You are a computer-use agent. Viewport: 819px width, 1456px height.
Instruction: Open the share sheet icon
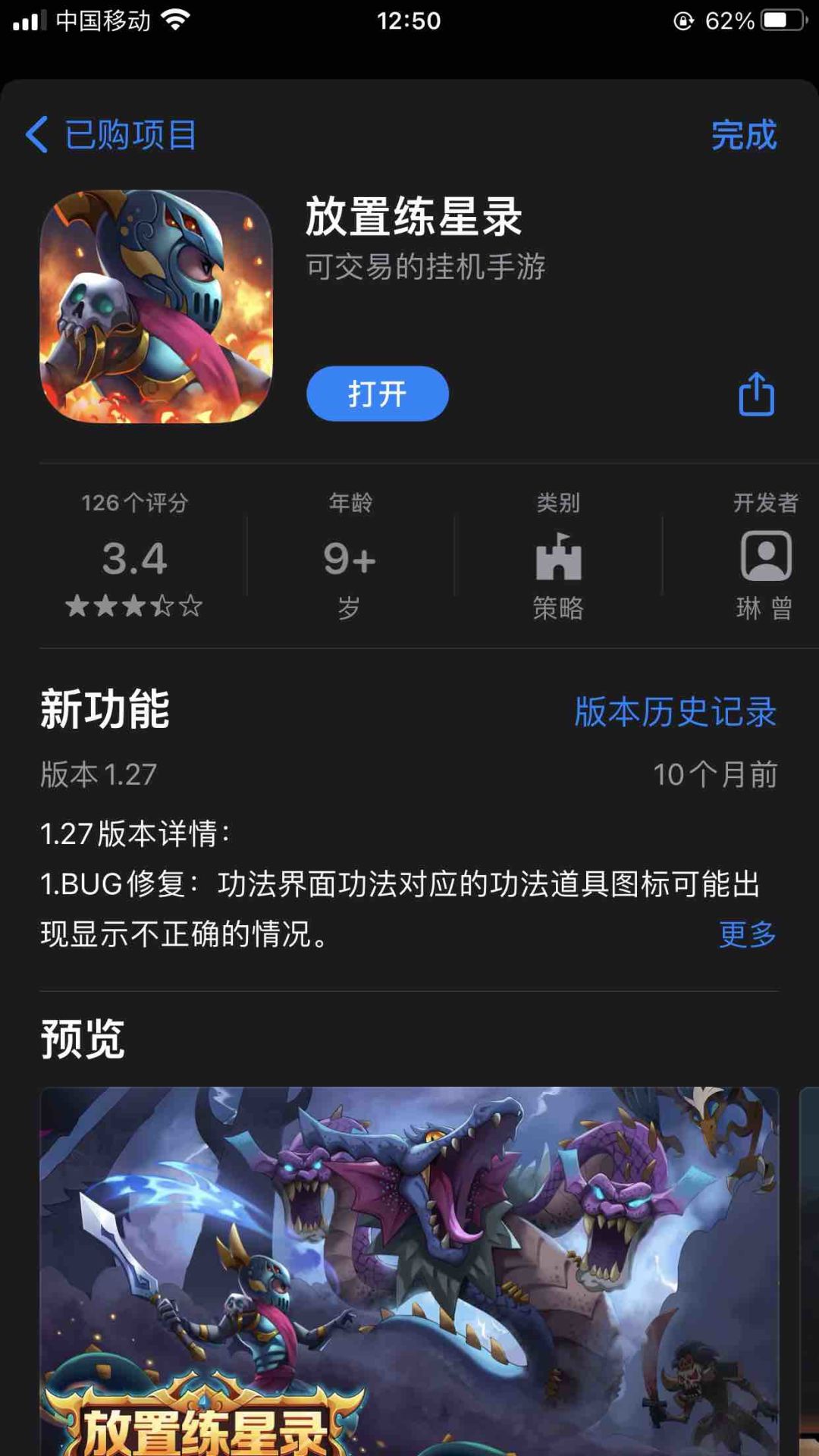pyautogui.click(x=756, y=394)
